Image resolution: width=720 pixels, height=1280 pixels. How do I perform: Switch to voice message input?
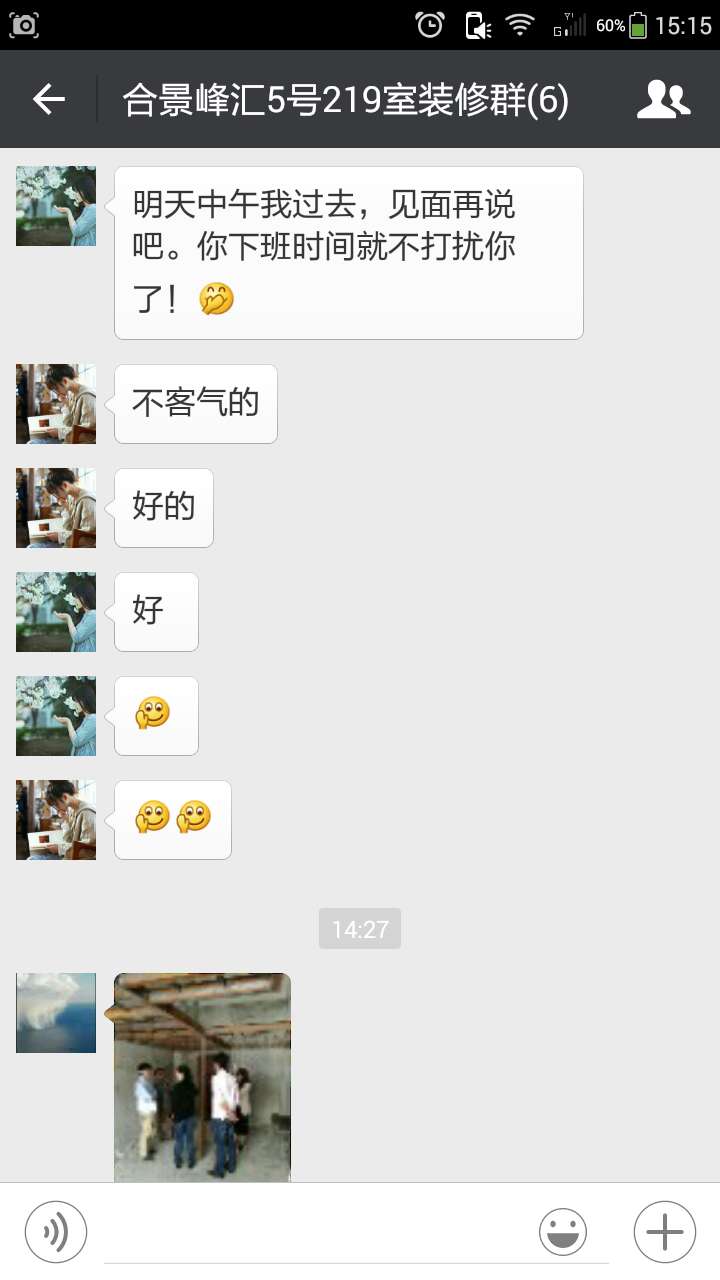coord(56,1231)
